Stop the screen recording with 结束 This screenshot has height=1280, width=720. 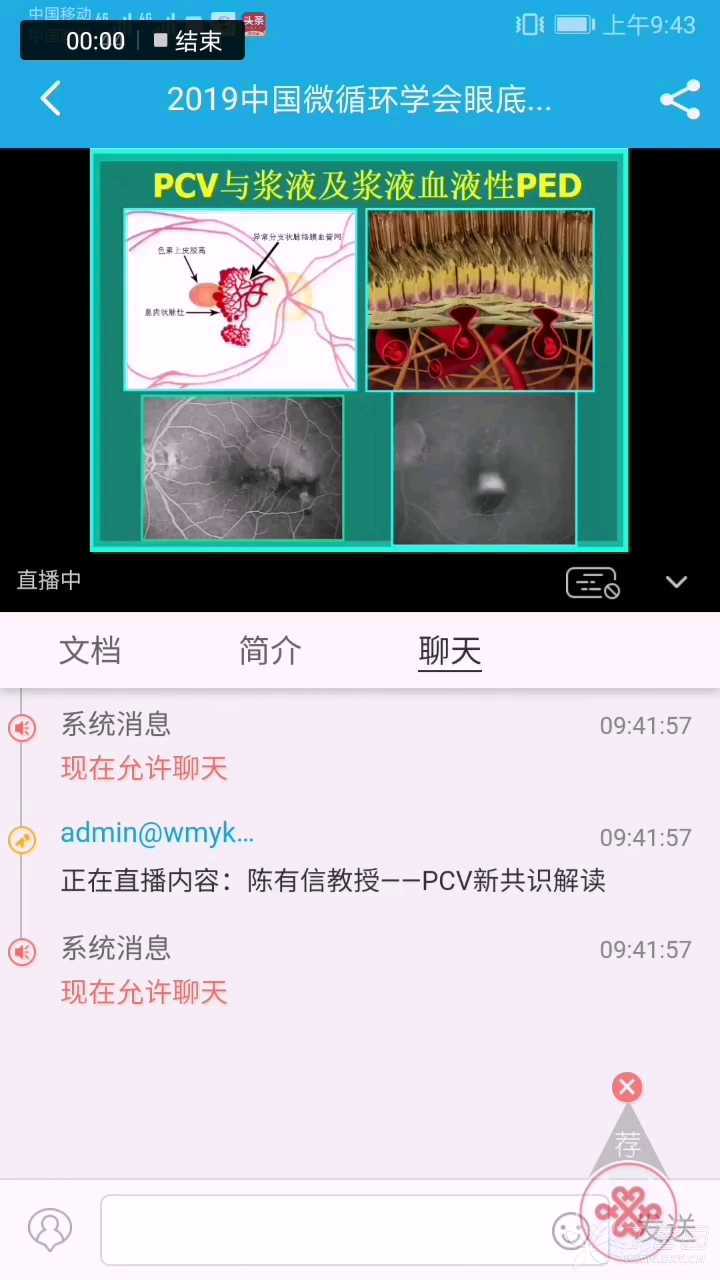[x=188, y=41]
